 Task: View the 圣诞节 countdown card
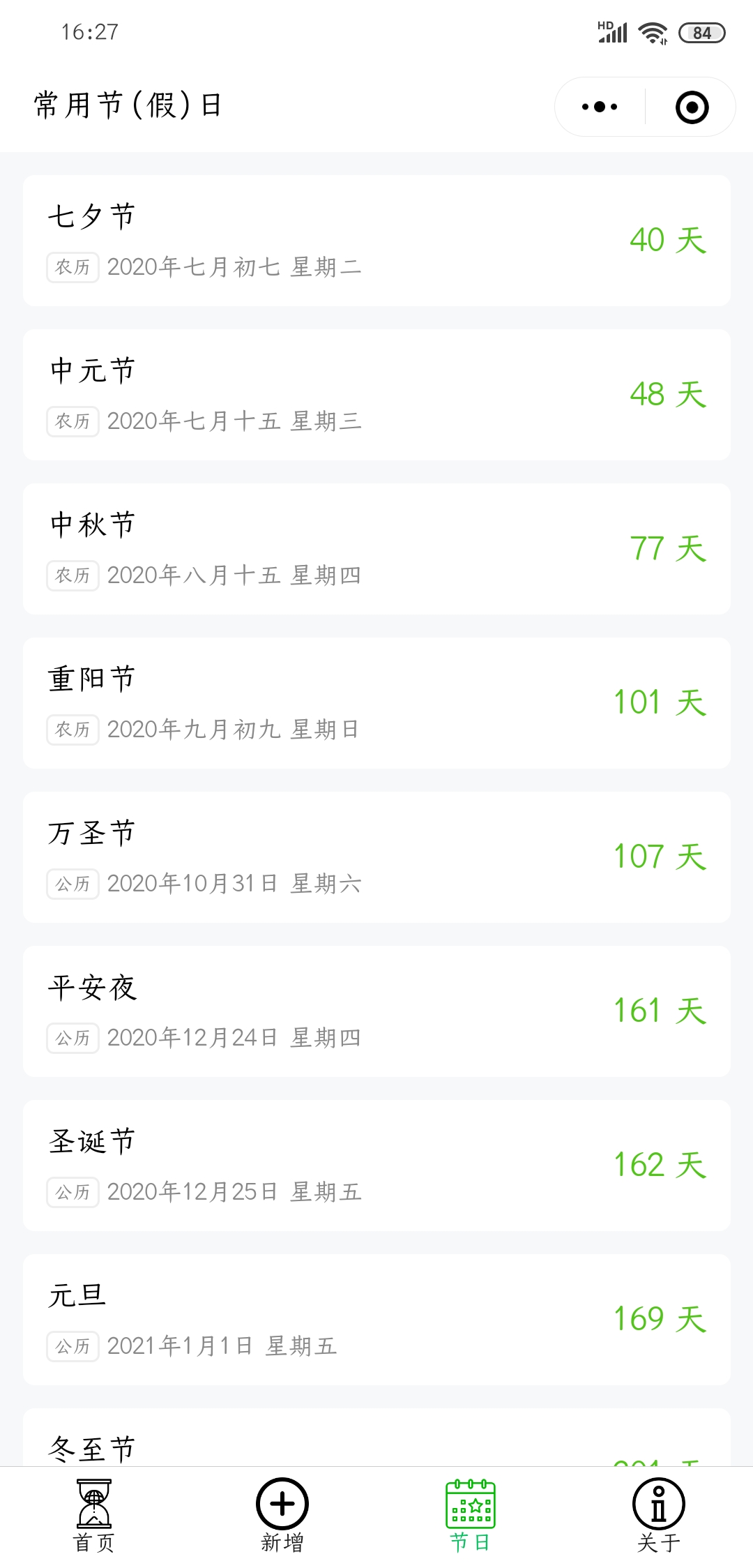(376, 1166)
